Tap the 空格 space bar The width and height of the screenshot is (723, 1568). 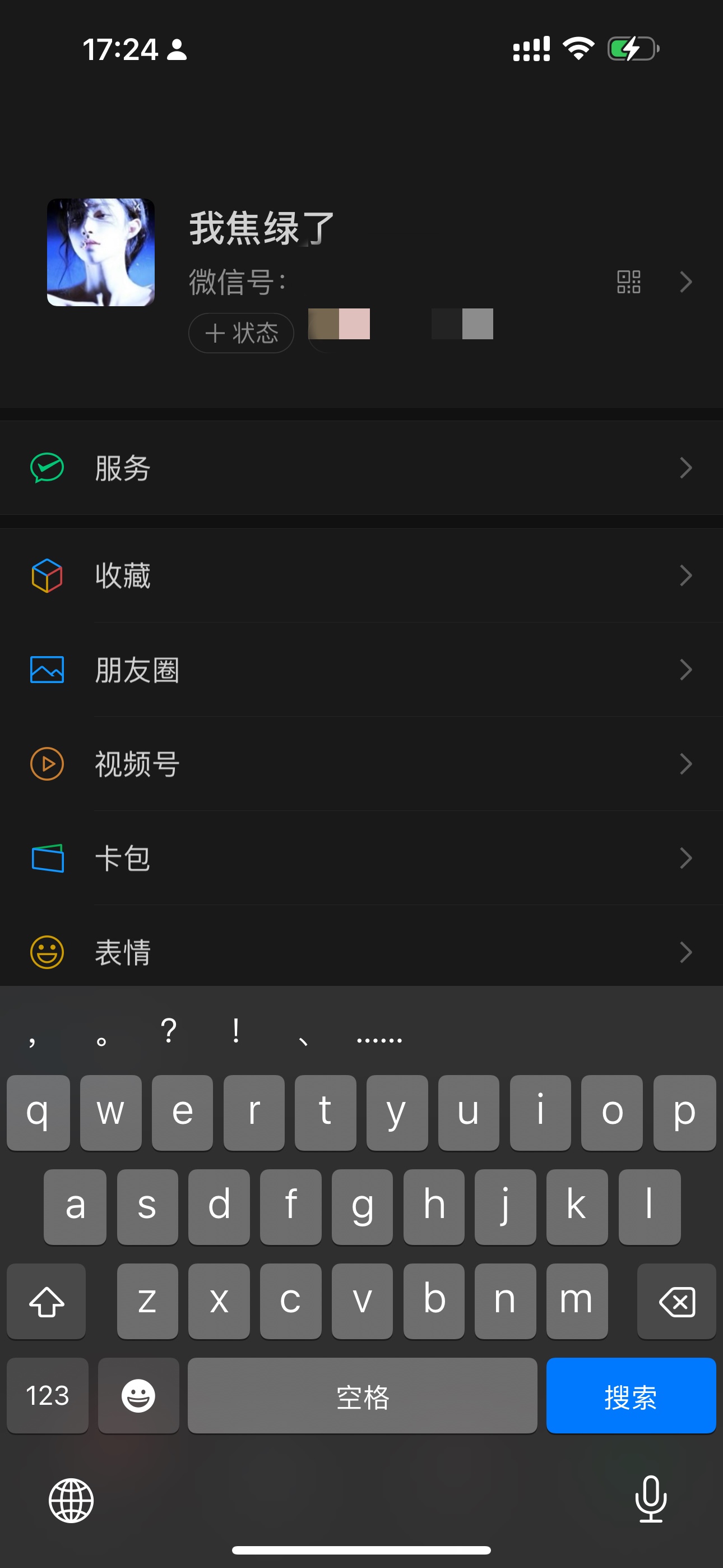362,1396
